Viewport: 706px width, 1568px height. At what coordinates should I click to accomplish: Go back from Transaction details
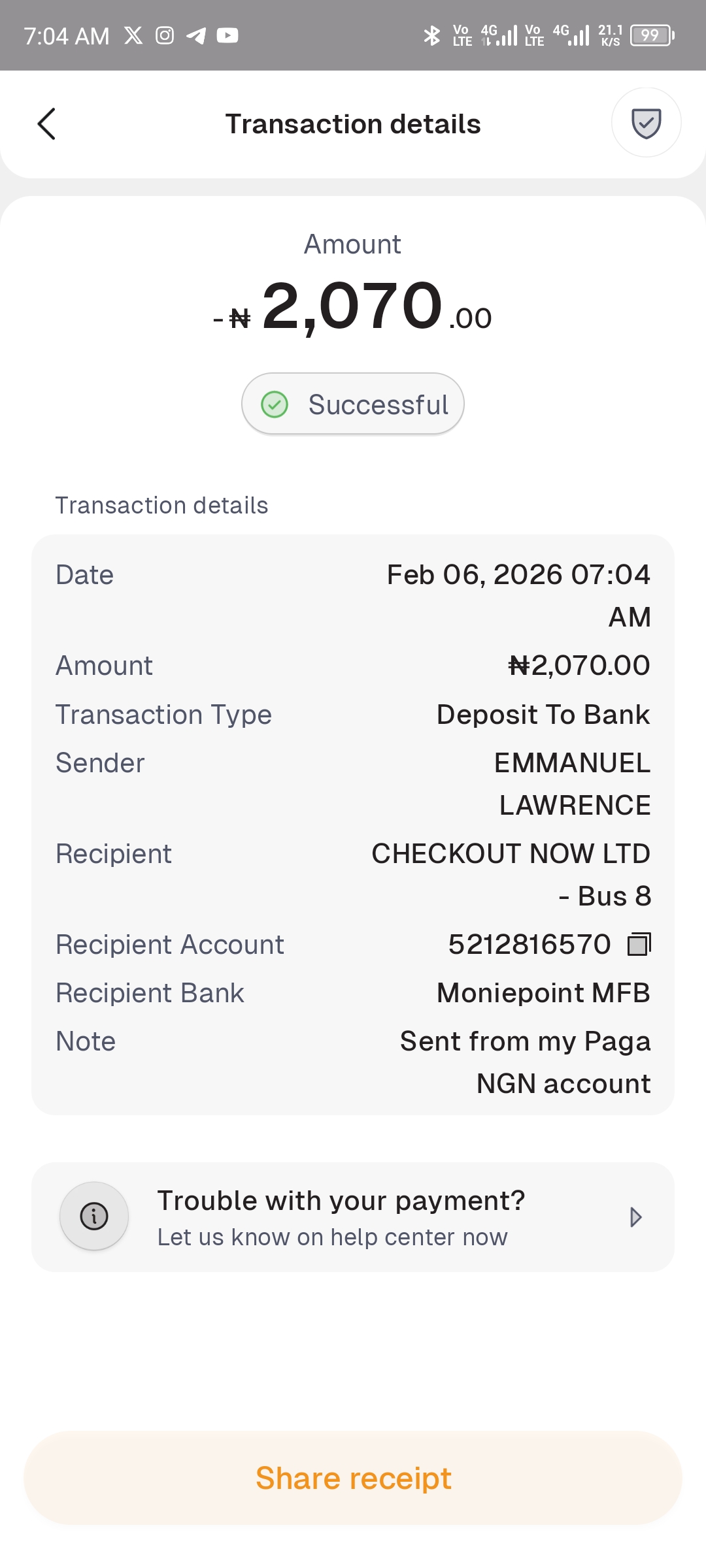pos(47,124)
